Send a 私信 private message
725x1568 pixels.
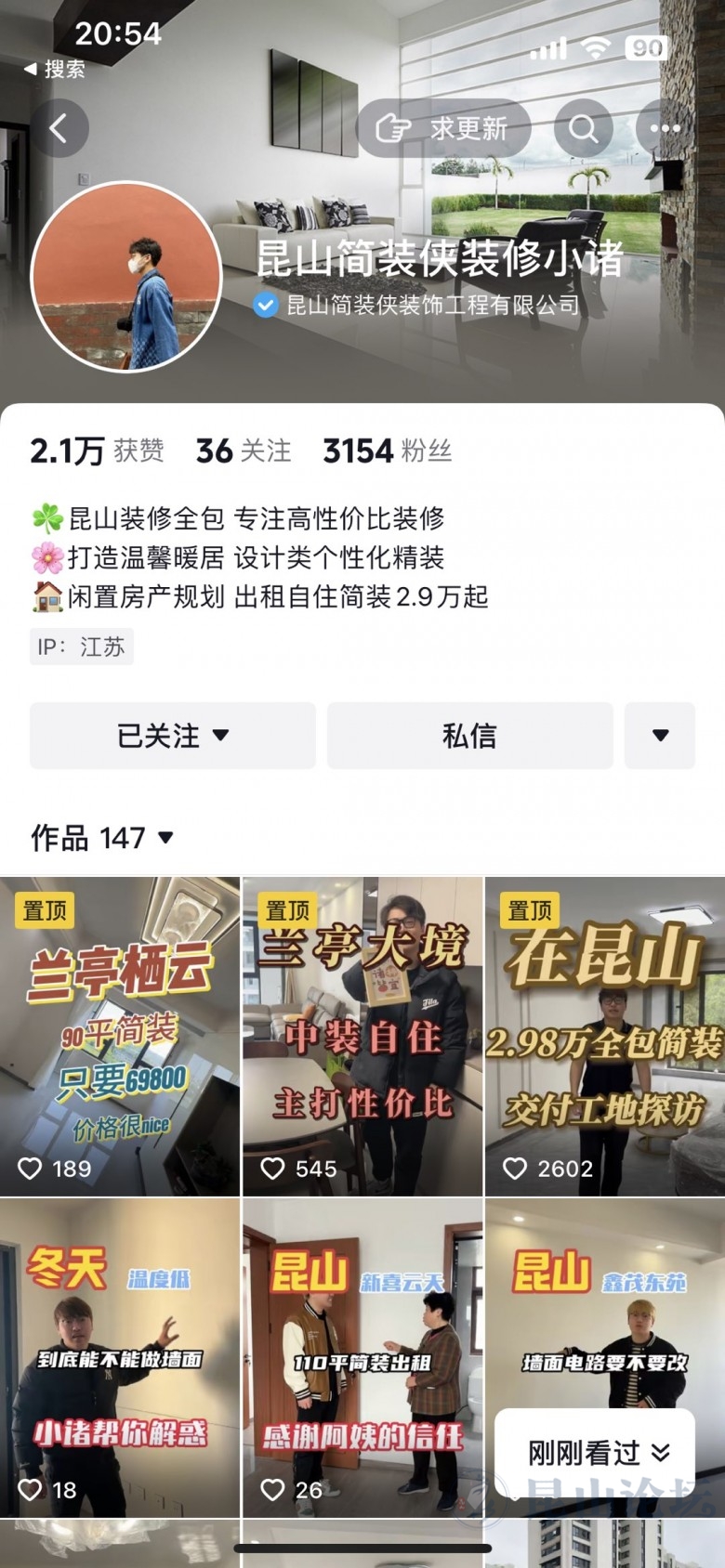[469, 736]
